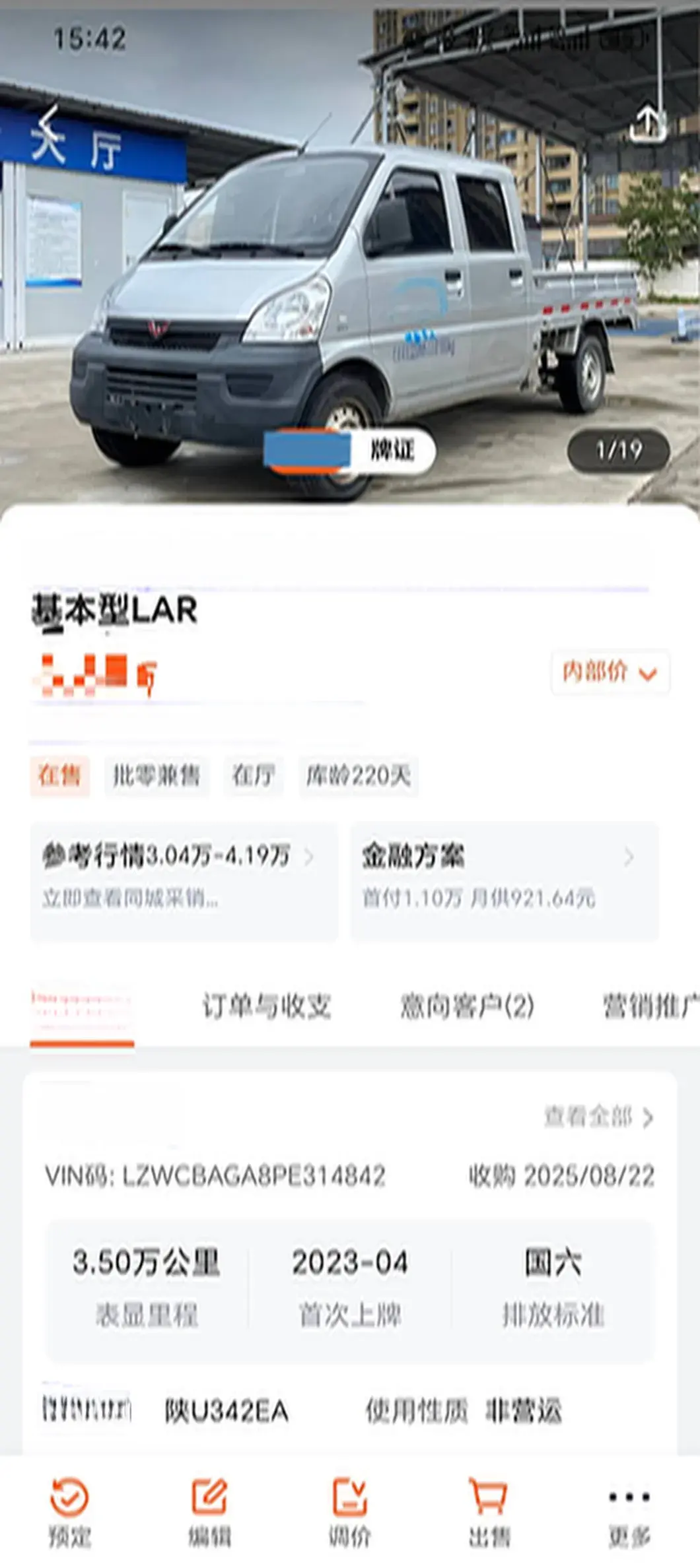
Task: Expand the 内部价 dropdown
Action: pyautogui.click(x=610, y=672)
